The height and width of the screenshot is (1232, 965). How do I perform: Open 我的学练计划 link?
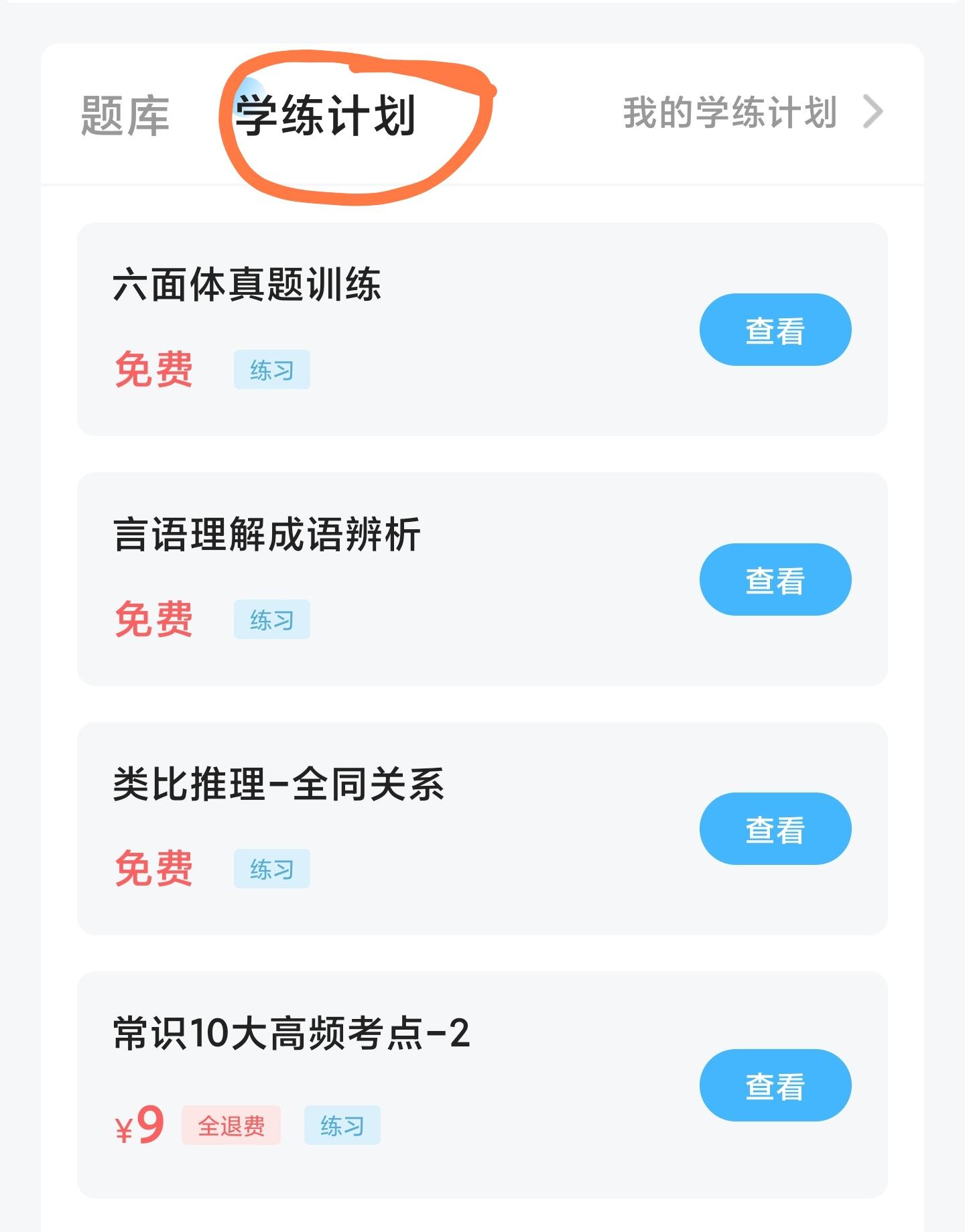click(752, 113)
